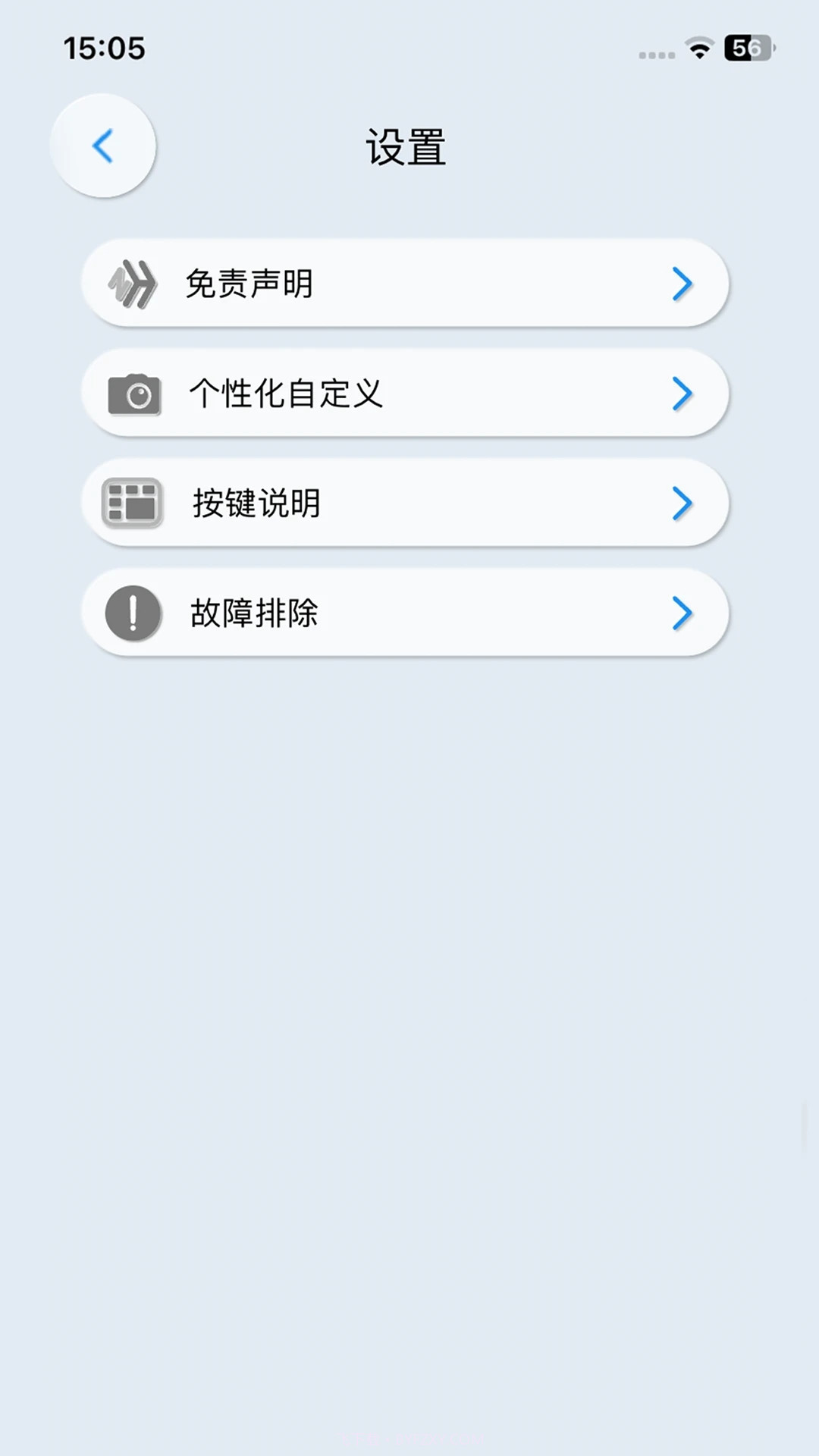This screenshot has width=819, height=1456.
Task: Open the 个性化自定义 customization settings
Action: [287, 394]
